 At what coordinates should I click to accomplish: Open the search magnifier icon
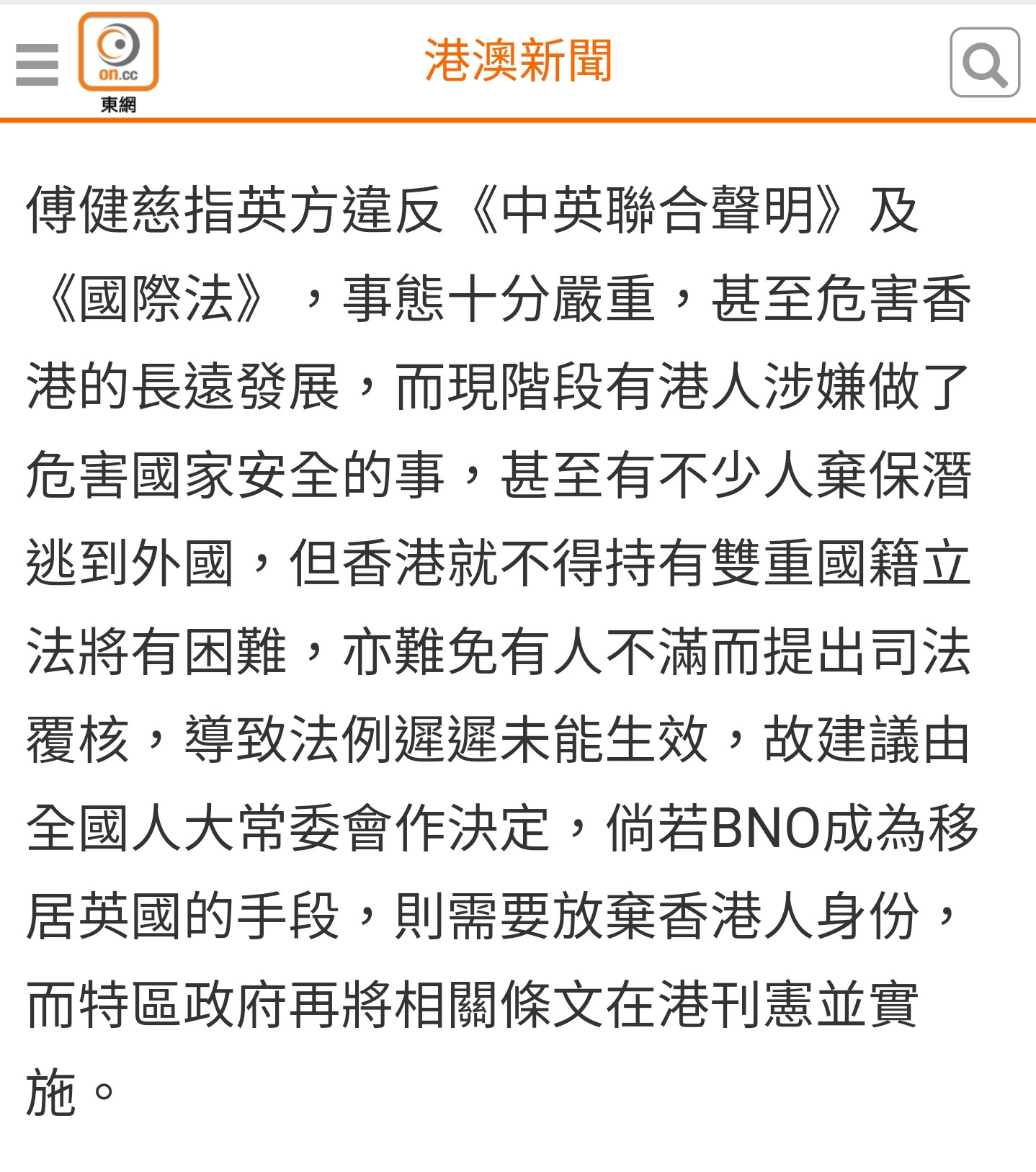click(984, 63)
